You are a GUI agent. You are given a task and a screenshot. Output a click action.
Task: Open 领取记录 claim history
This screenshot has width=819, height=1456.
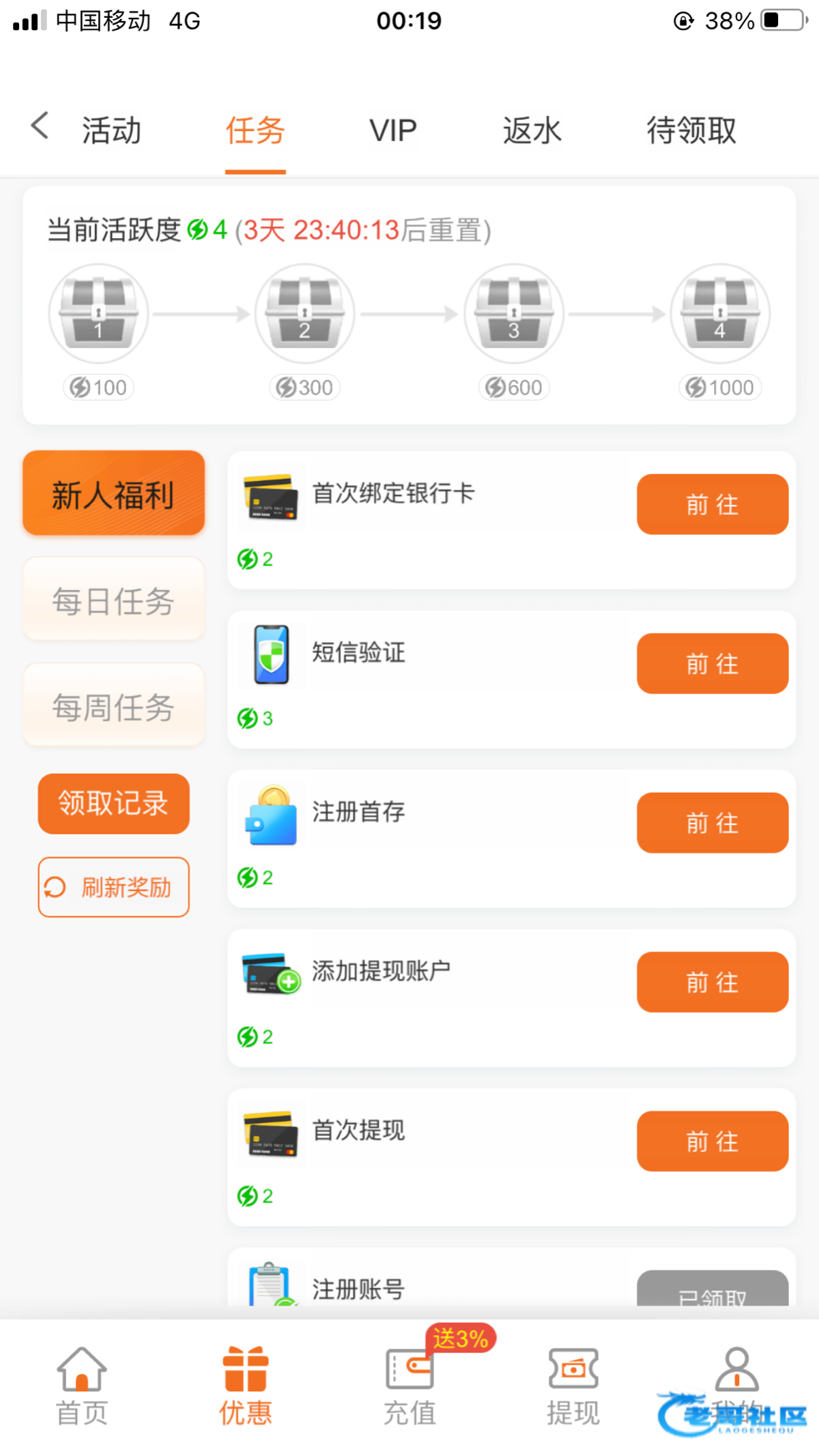coord(113,803)
